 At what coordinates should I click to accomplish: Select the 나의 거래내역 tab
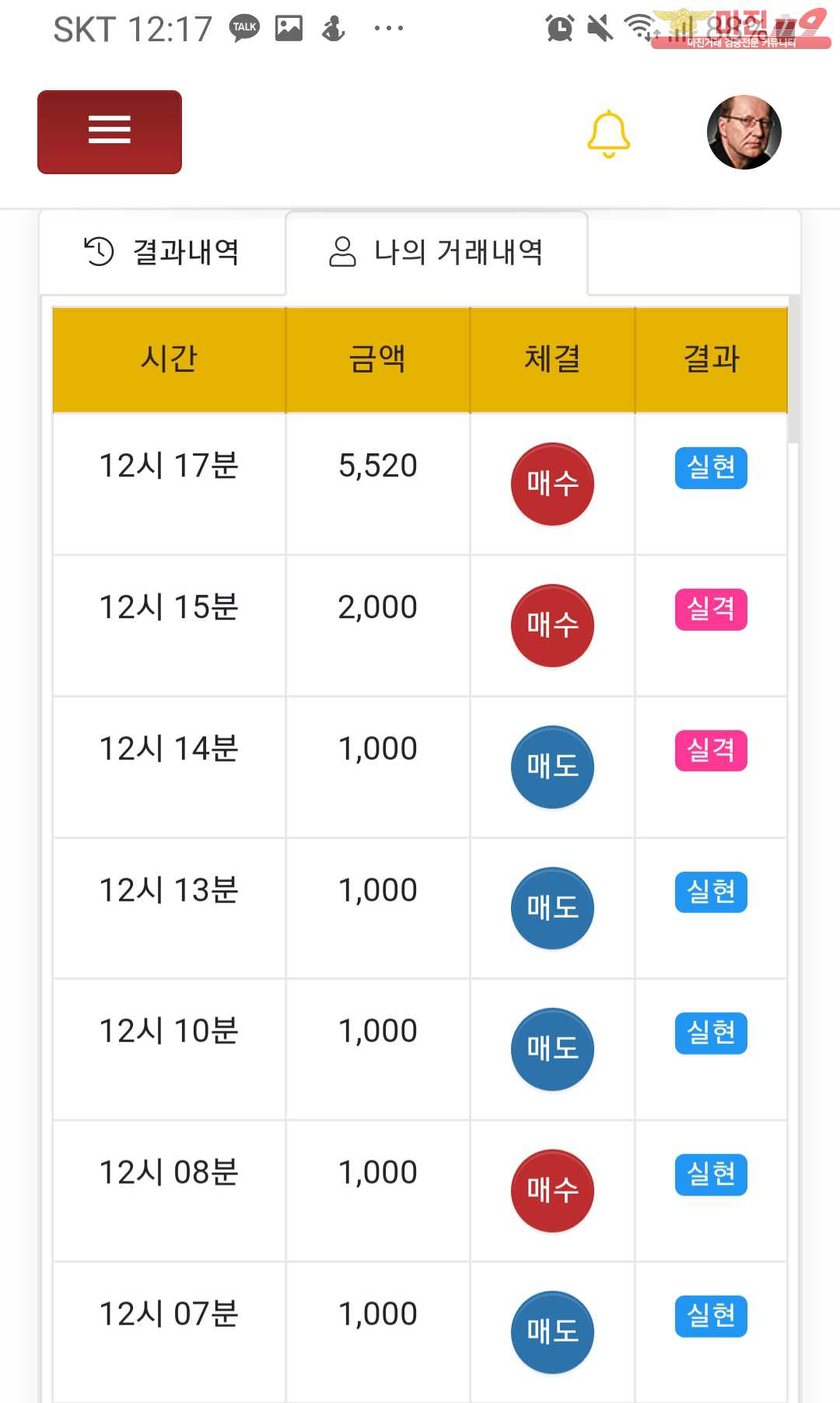[x=436, y=252]
